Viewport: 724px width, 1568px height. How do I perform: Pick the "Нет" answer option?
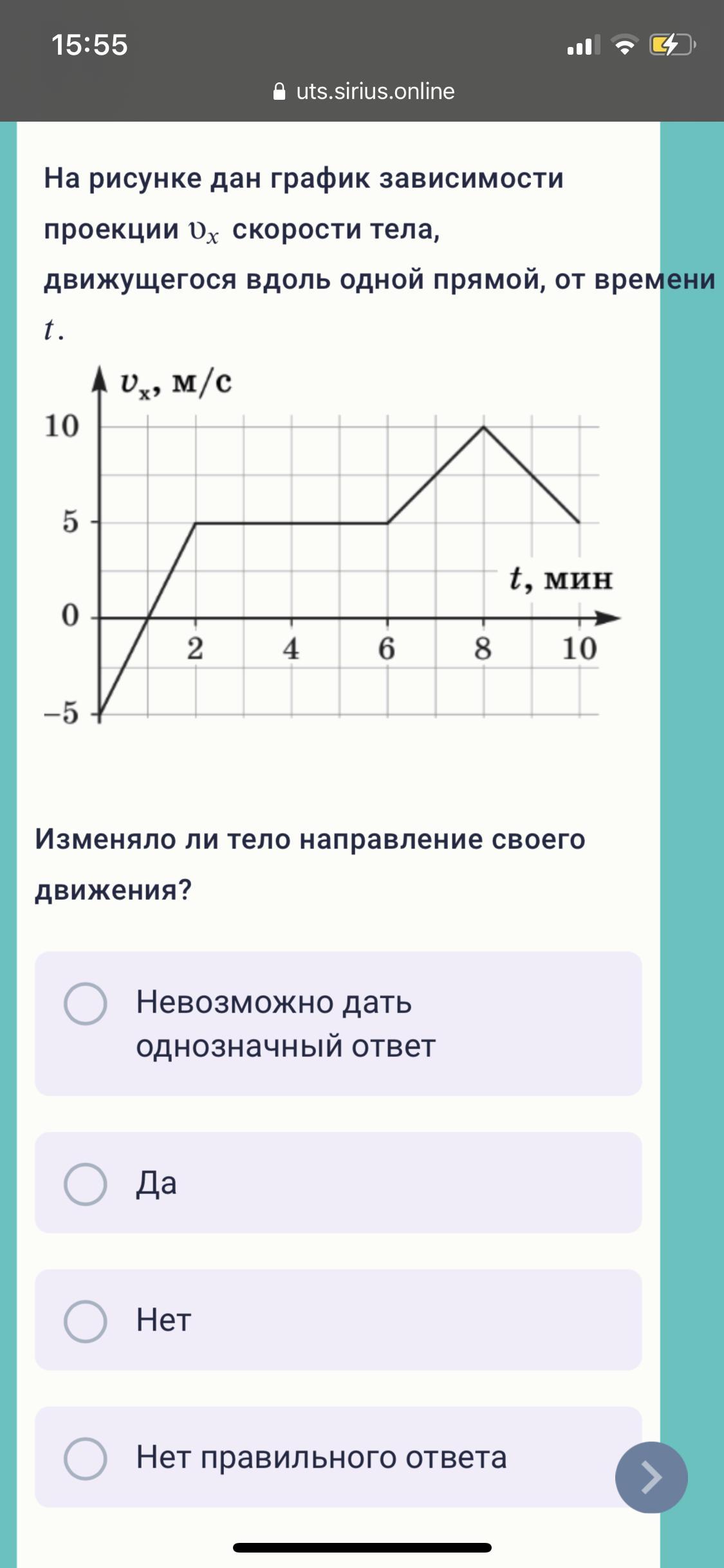[338, 1320]
